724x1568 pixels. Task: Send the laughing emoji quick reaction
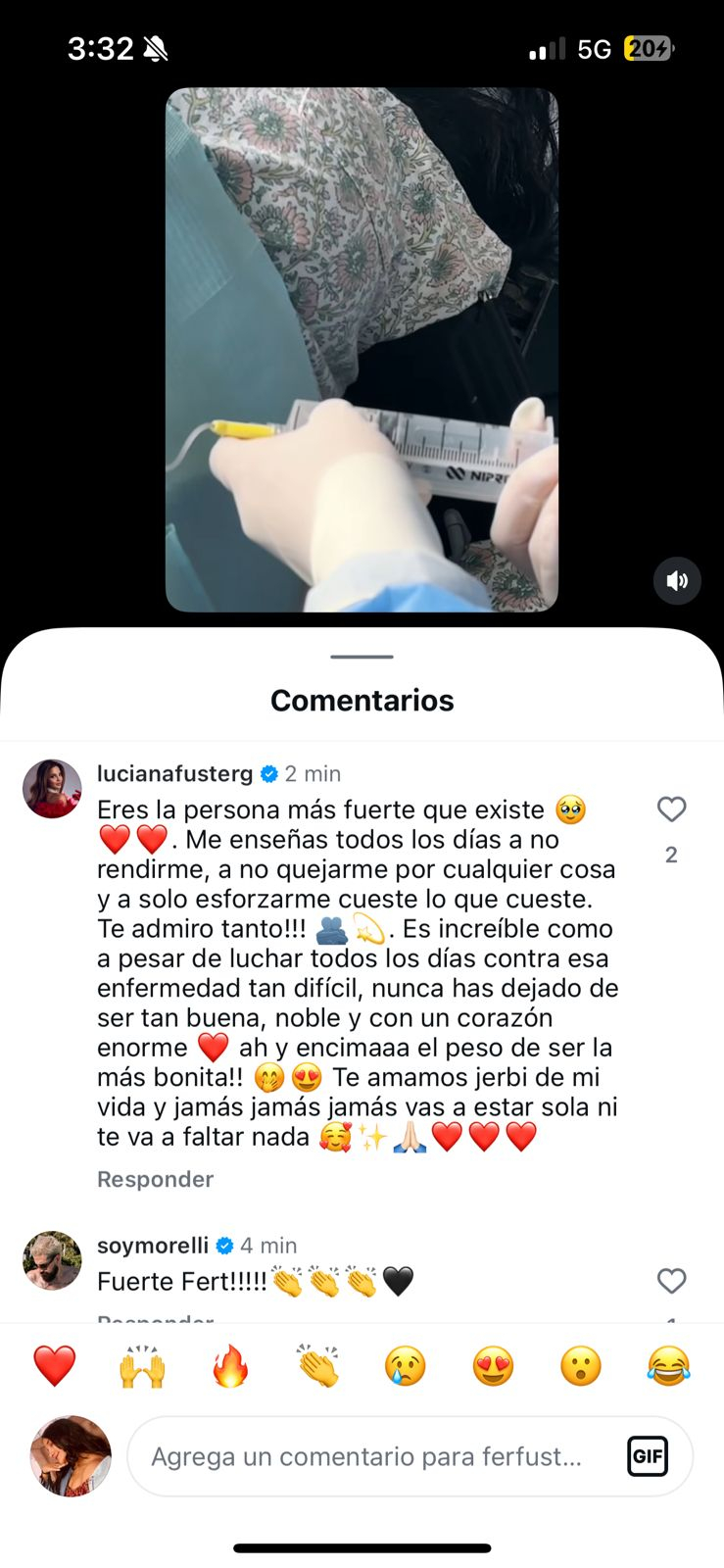point(669,1365)
